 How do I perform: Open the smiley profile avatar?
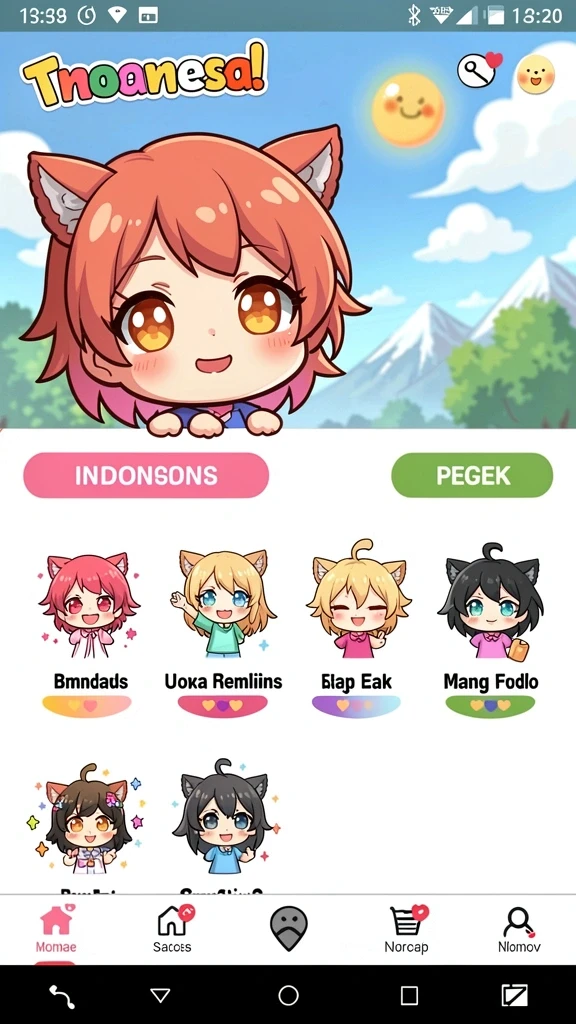point(536,74)
